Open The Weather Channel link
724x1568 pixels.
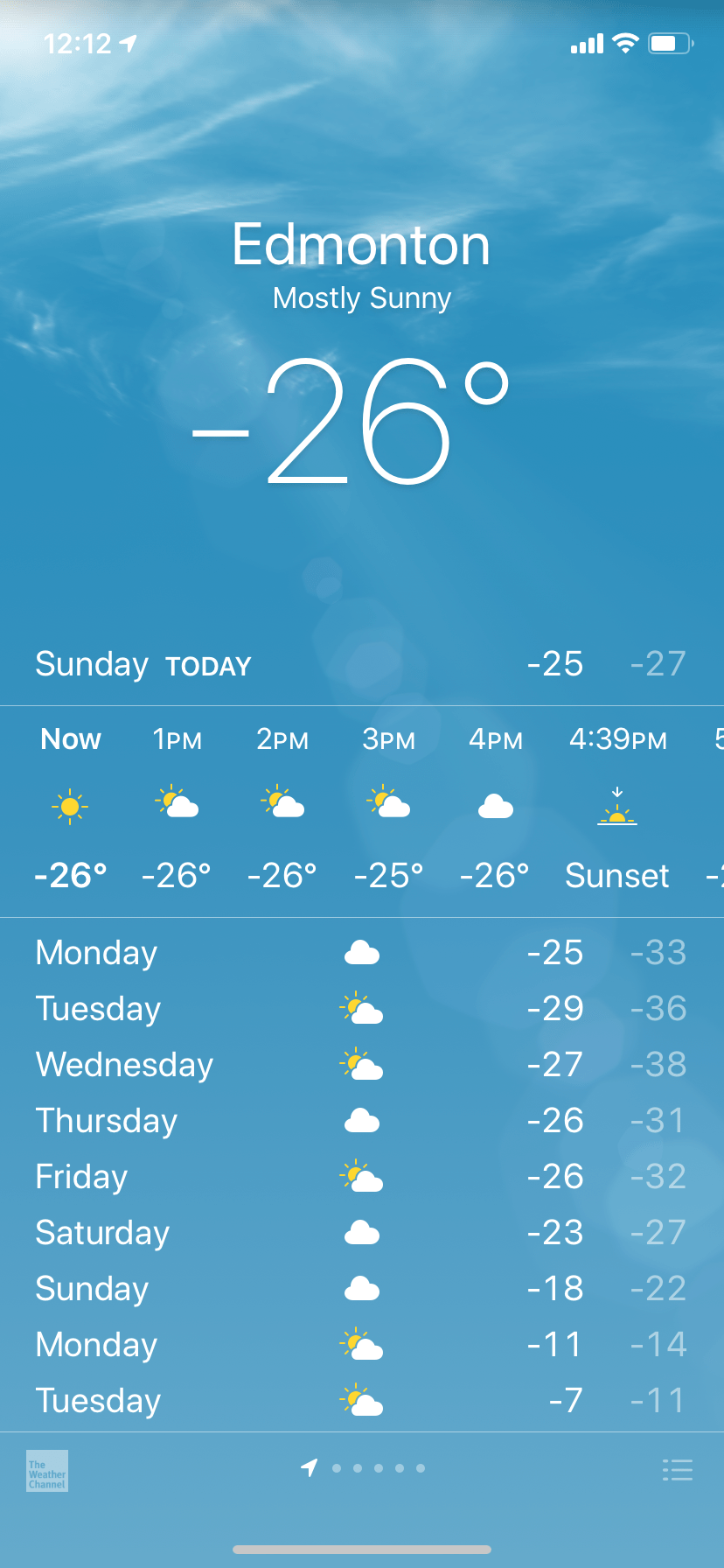click(47, 1471)
